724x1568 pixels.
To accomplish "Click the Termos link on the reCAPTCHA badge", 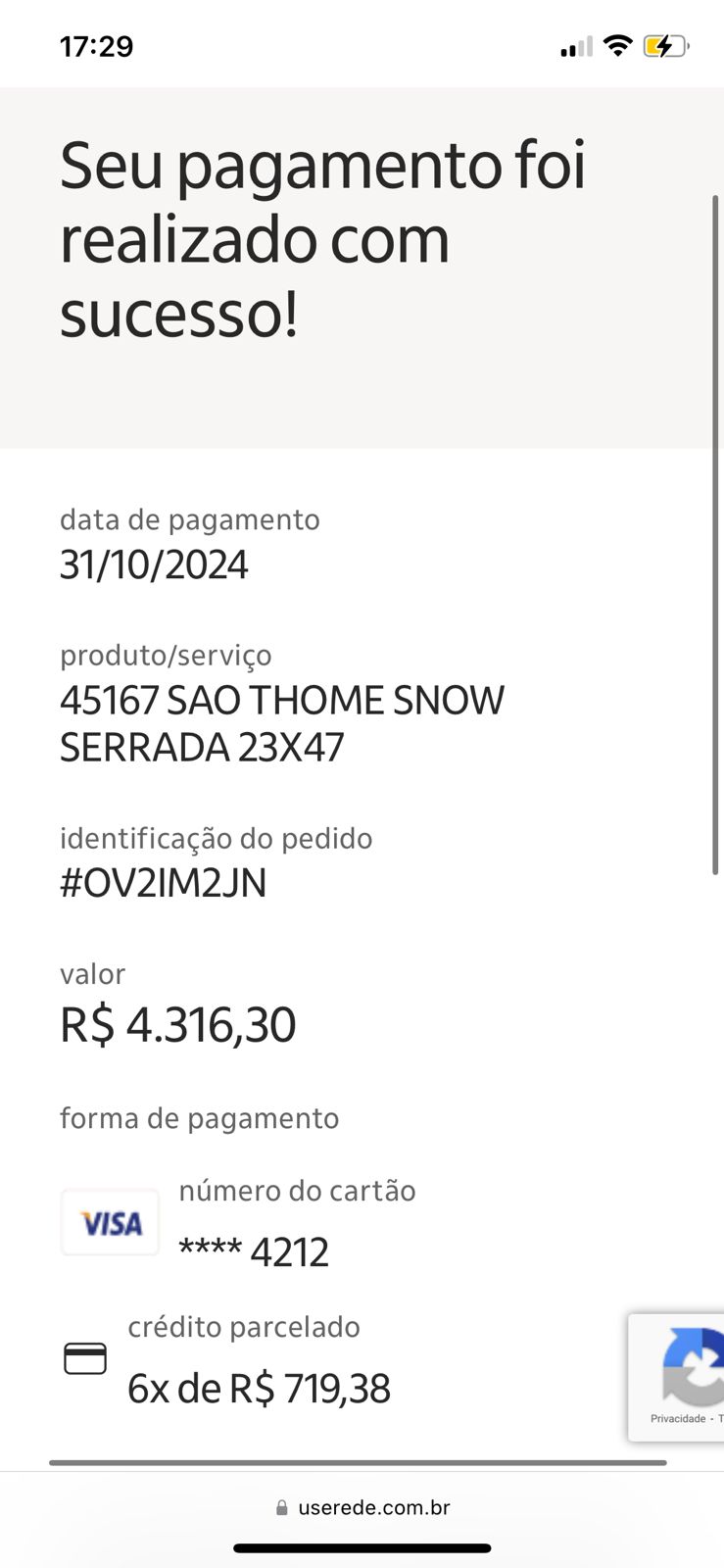I will click(x=721, y=1418).
